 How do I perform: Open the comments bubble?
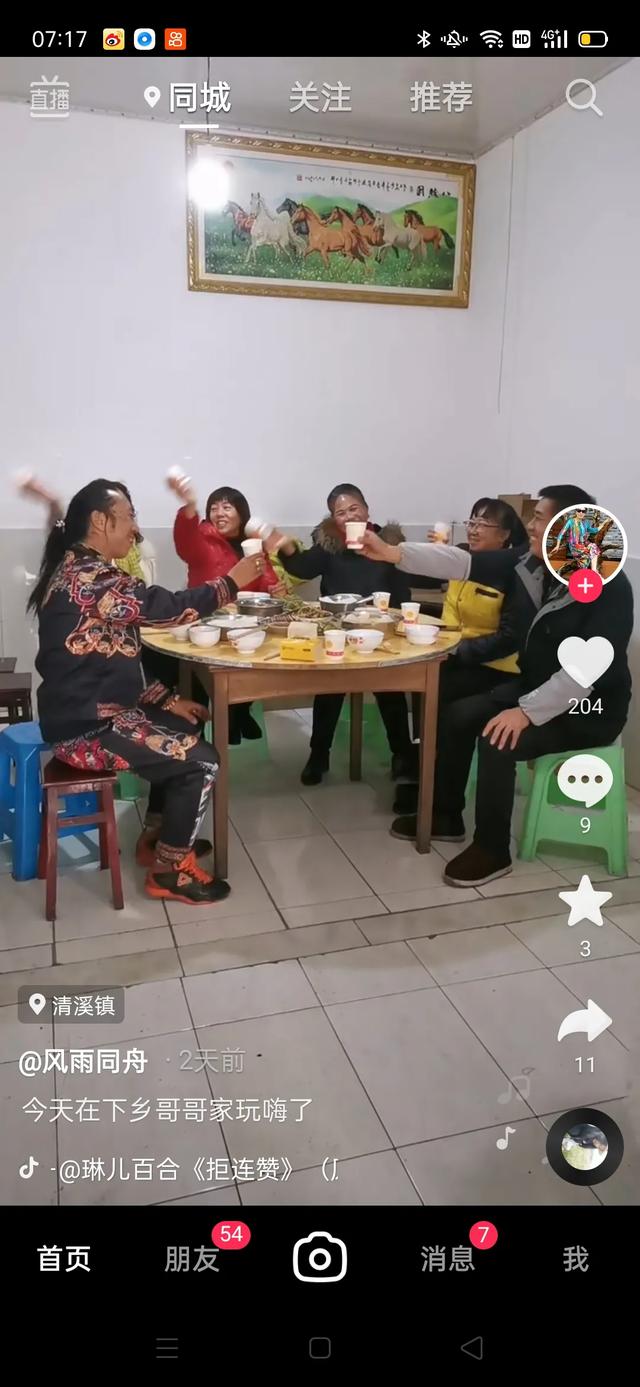coord(585,780)
